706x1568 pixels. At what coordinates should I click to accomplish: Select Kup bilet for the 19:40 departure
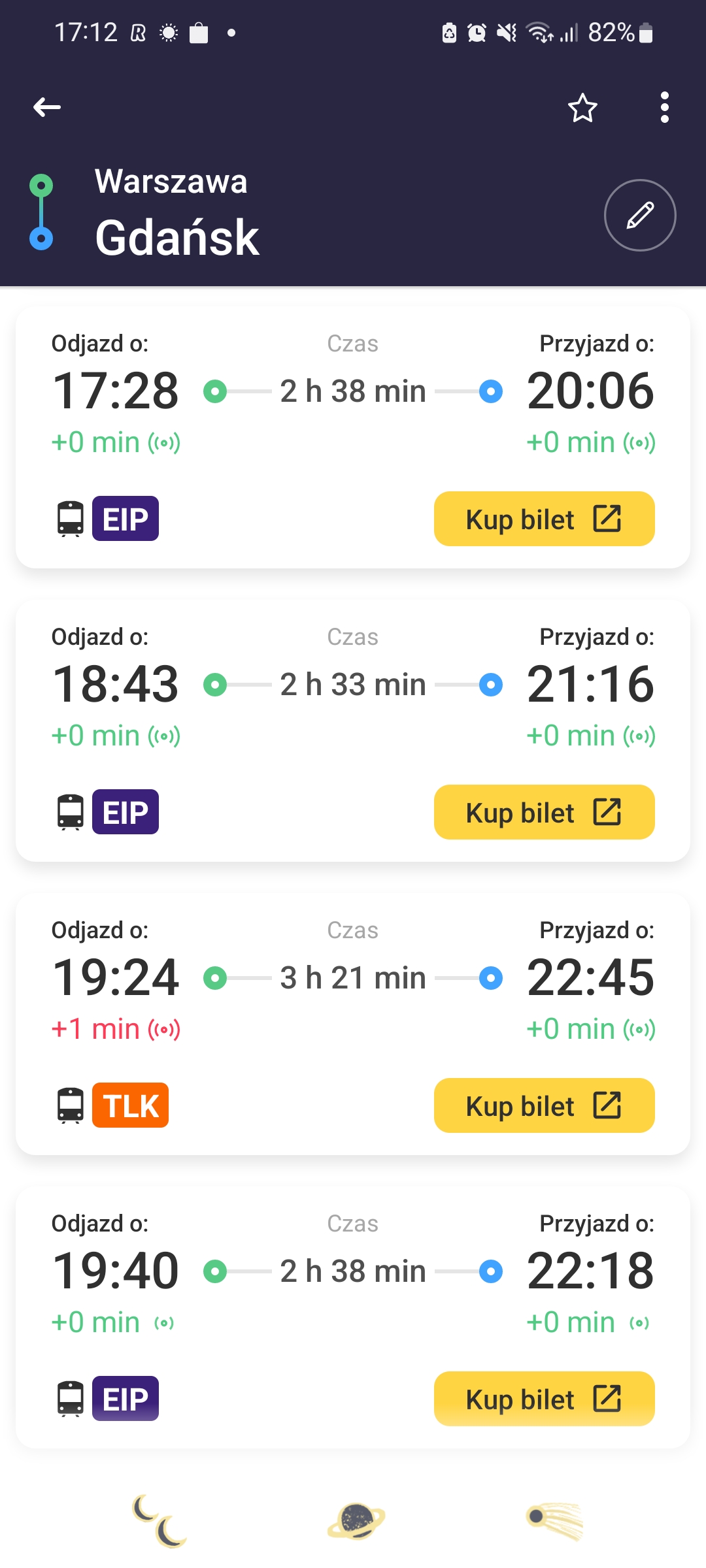(544, 1399)
